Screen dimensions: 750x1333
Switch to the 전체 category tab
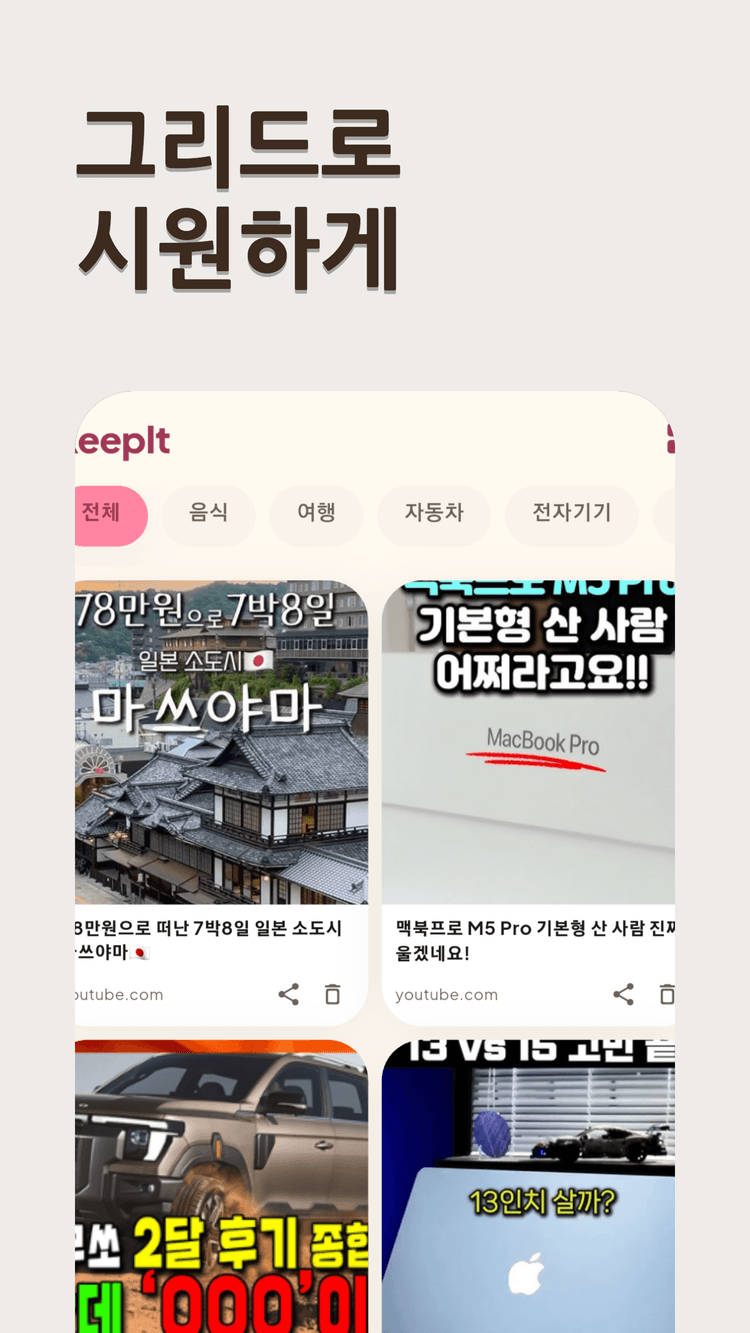(x=104, y=514)
